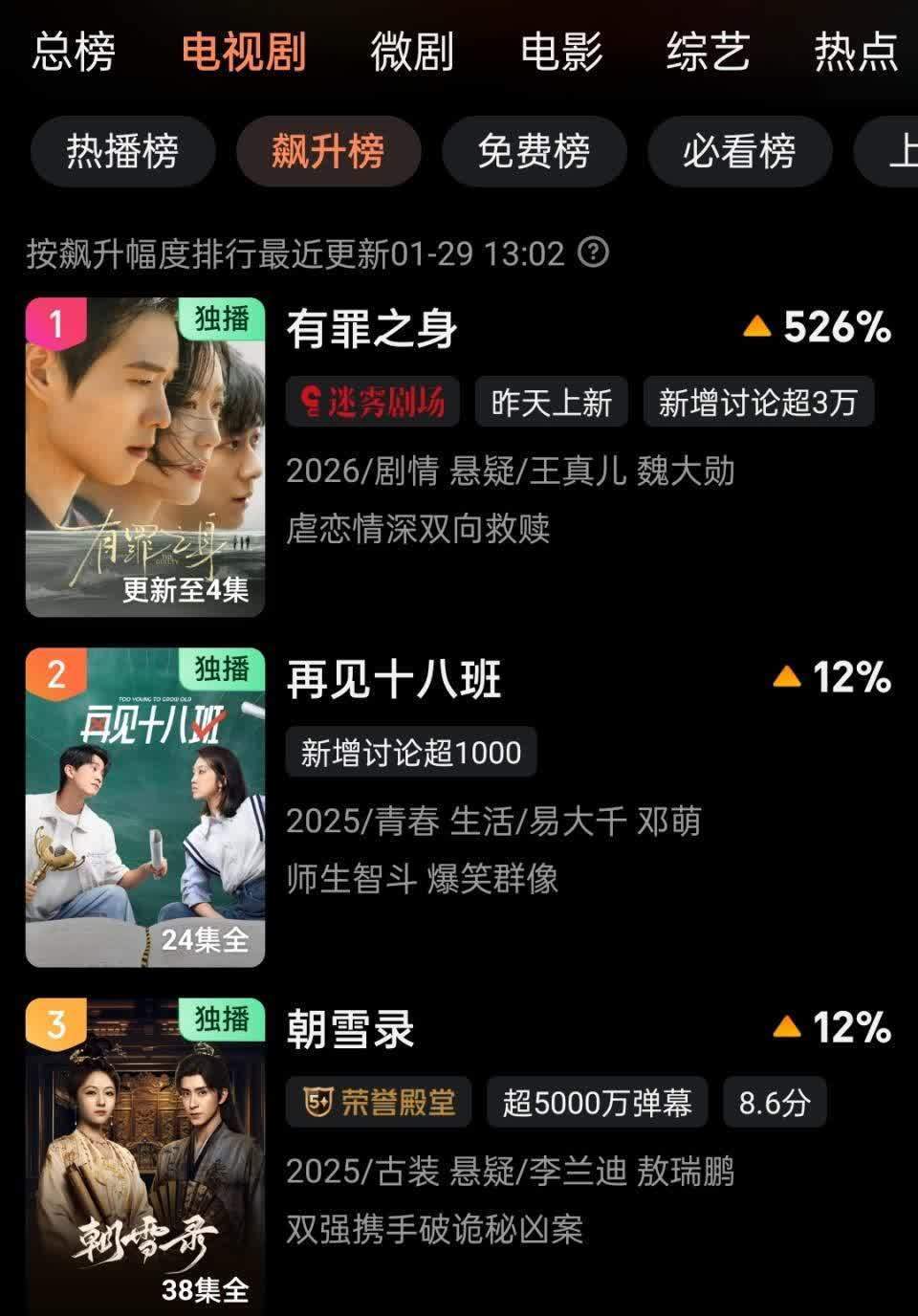Open the 朝雪录 poster
Screen dimensions: 918x1316
[x=145, y=1155]
